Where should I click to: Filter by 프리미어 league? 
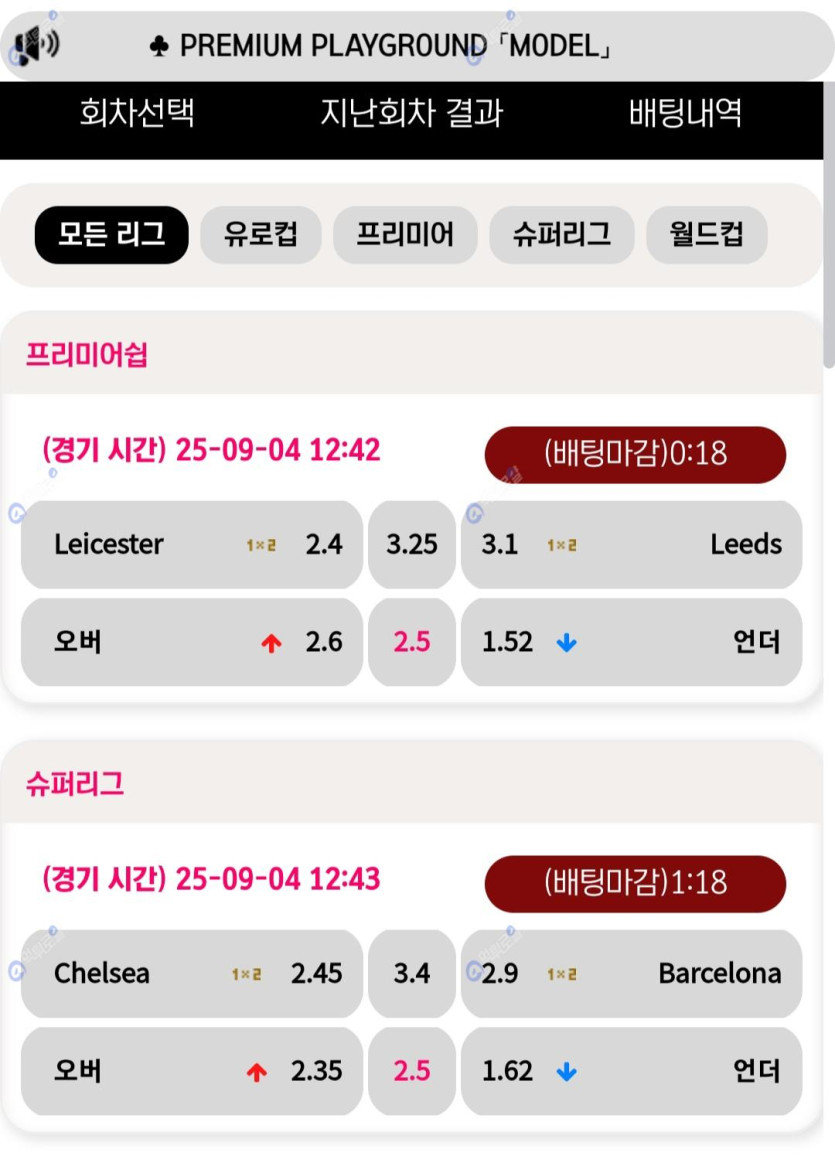click(x=405, y=235)
